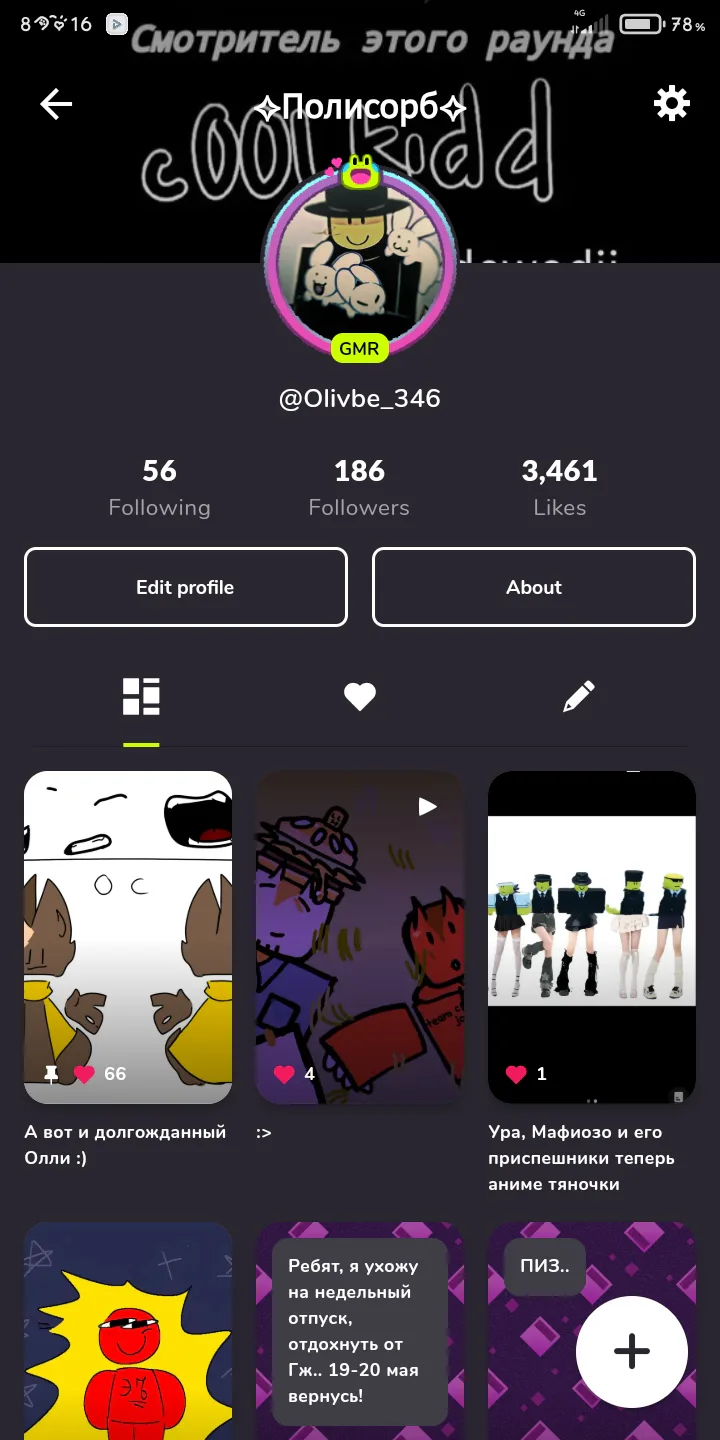Open the pinned post with 66 likes
Image resolution: width=720 pixels, height=1440 pixels.
point(128,936)
